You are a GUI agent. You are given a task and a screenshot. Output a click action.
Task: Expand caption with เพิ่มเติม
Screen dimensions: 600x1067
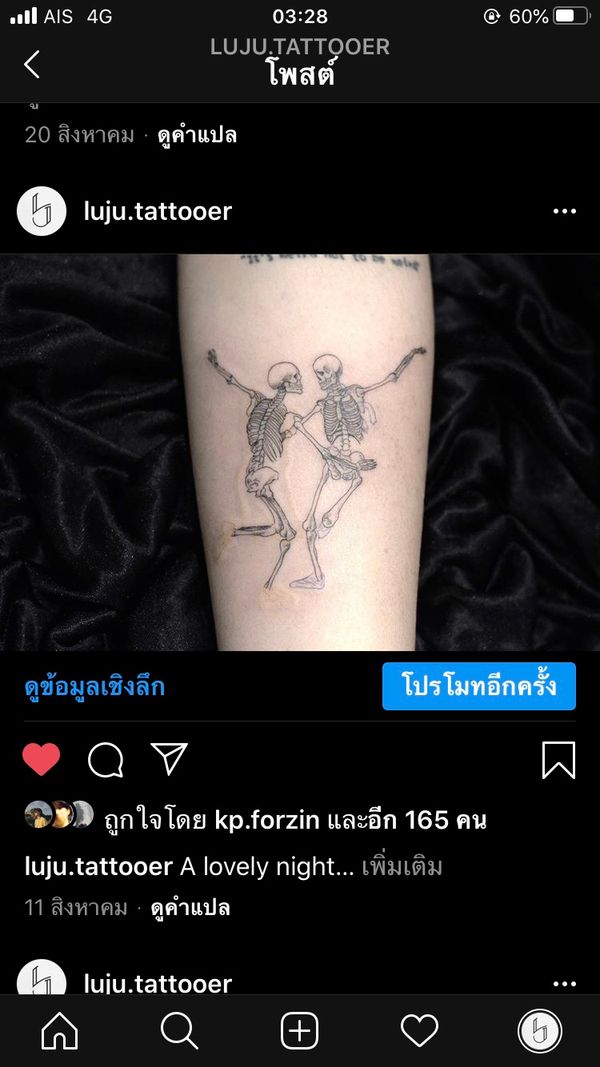click(x=401, y=866)
